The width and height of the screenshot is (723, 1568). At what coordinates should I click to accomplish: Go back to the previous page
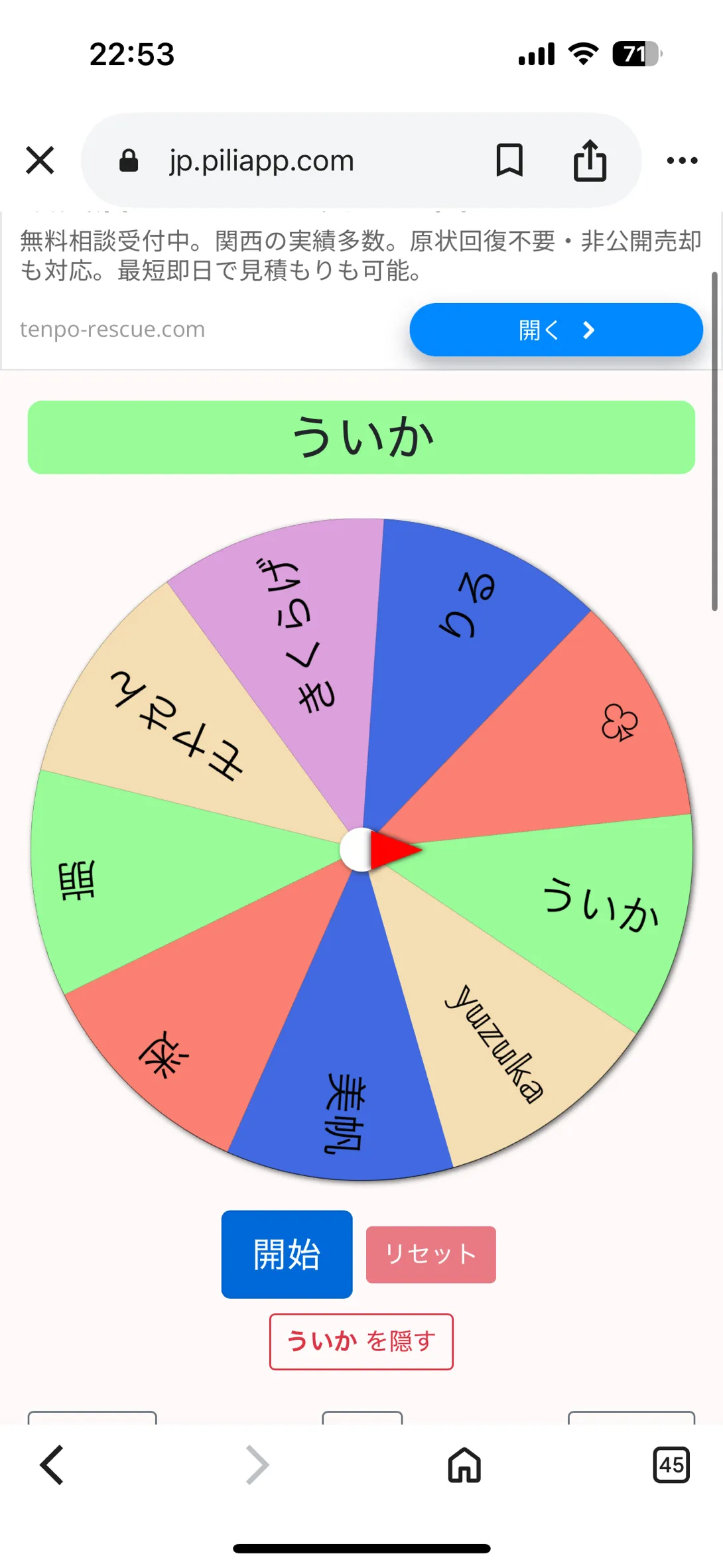(52, 1465)
